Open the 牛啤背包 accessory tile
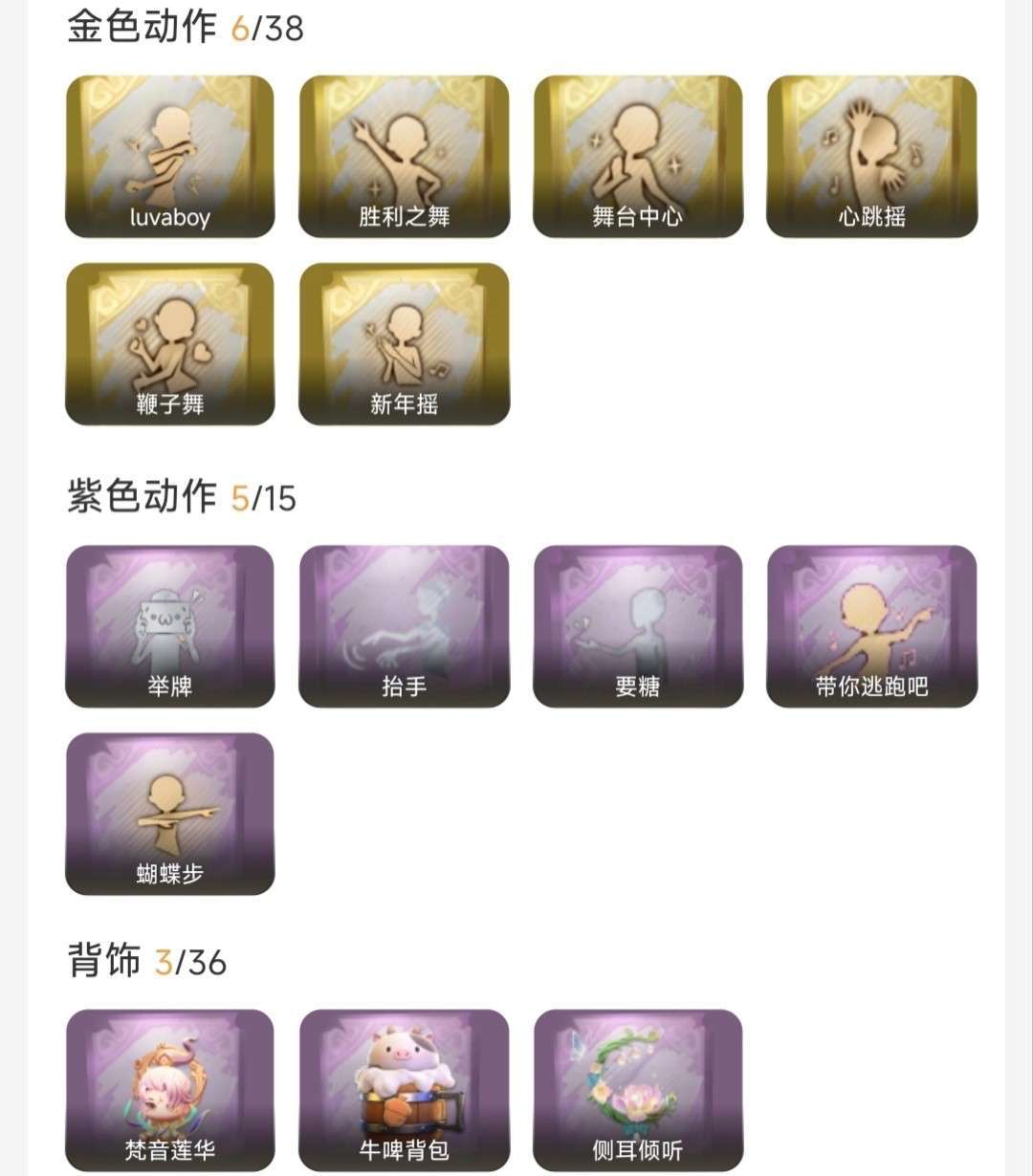The image size is (1033, 1176). pos(404,1090)
